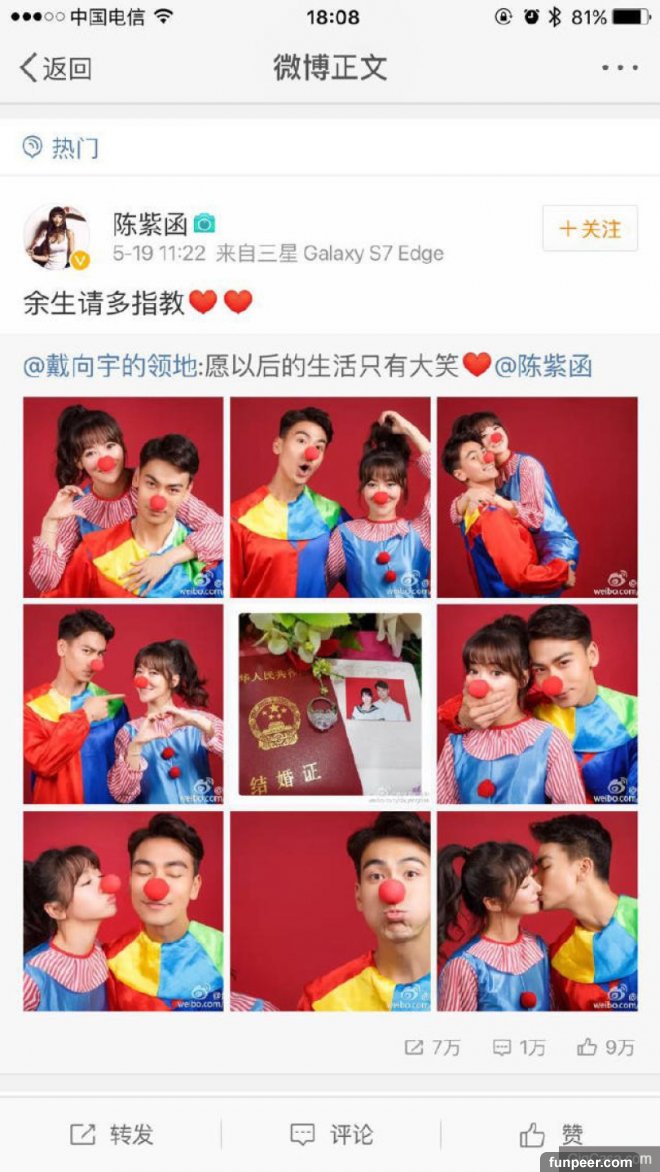Write a comment via 评论
Viewport: 660px width, 1172px height.
[x=331, y=1134]
